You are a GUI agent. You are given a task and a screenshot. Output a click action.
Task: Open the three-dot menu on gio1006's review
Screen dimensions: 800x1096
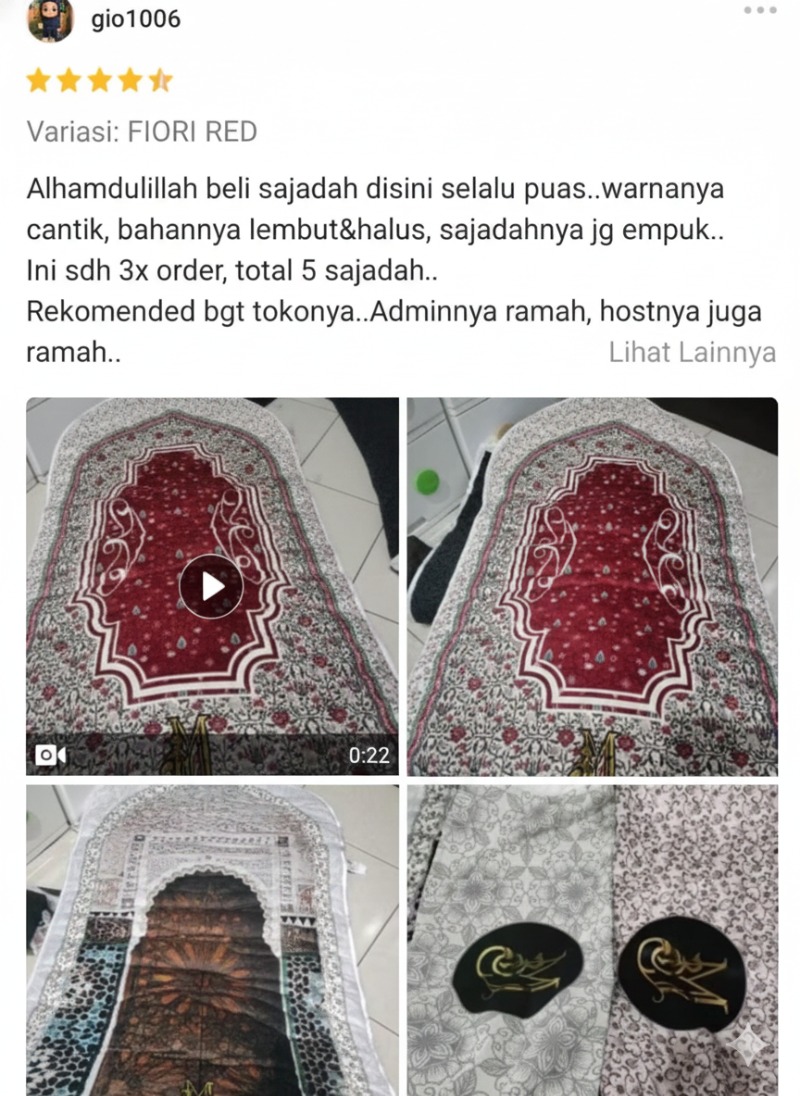coord(760,10)
